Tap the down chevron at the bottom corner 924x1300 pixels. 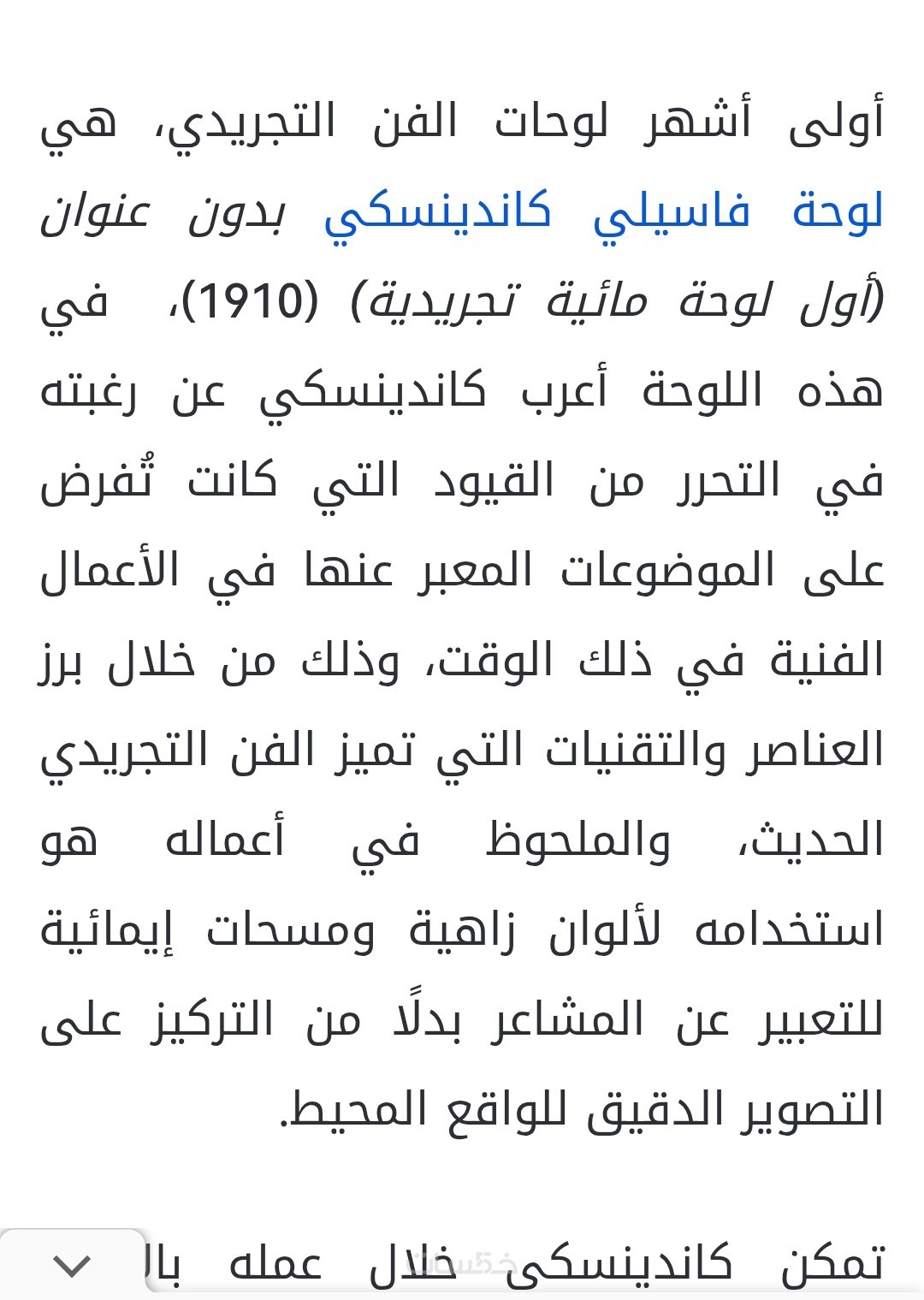click(71, 1265)
